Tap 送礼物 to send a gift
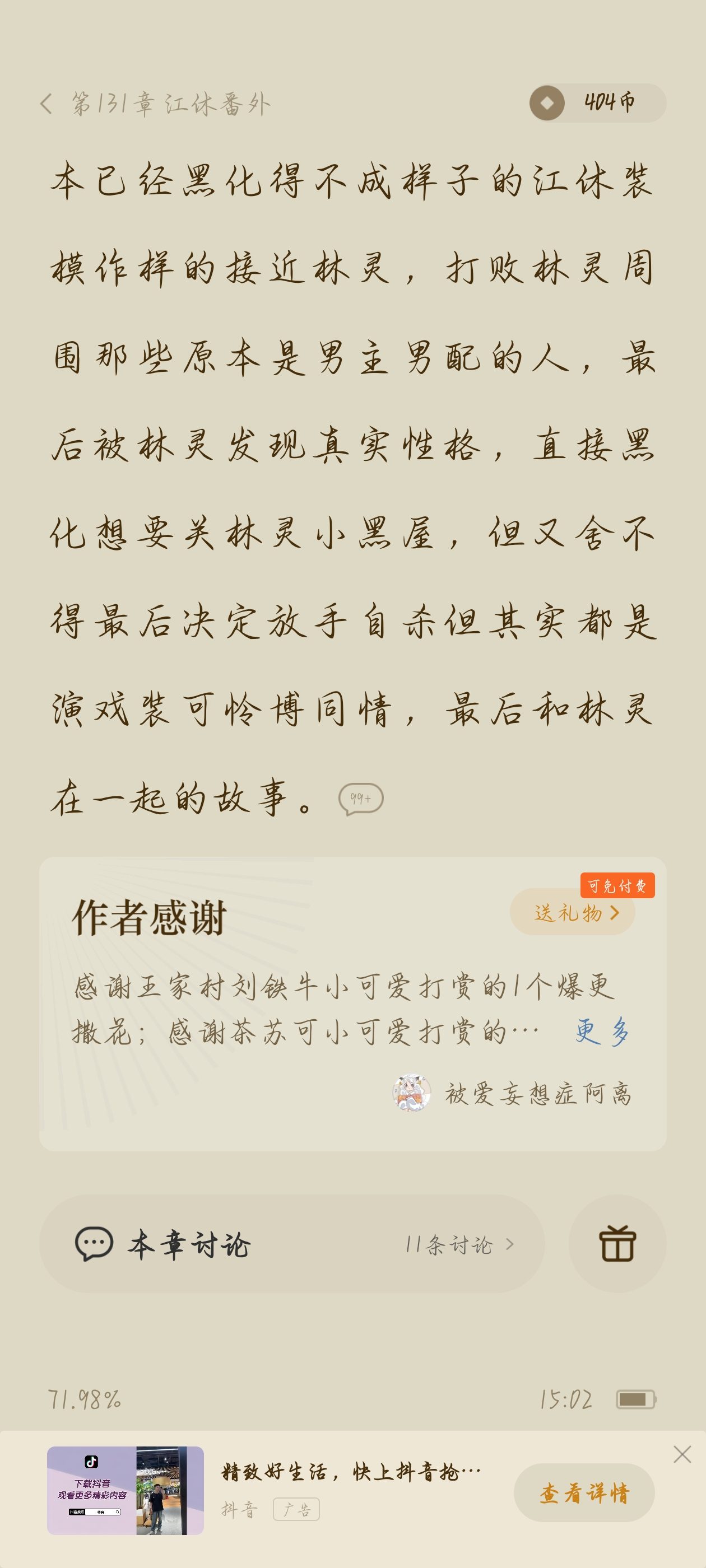Viewport: 706px width, 1568px height. coord(573,912)
